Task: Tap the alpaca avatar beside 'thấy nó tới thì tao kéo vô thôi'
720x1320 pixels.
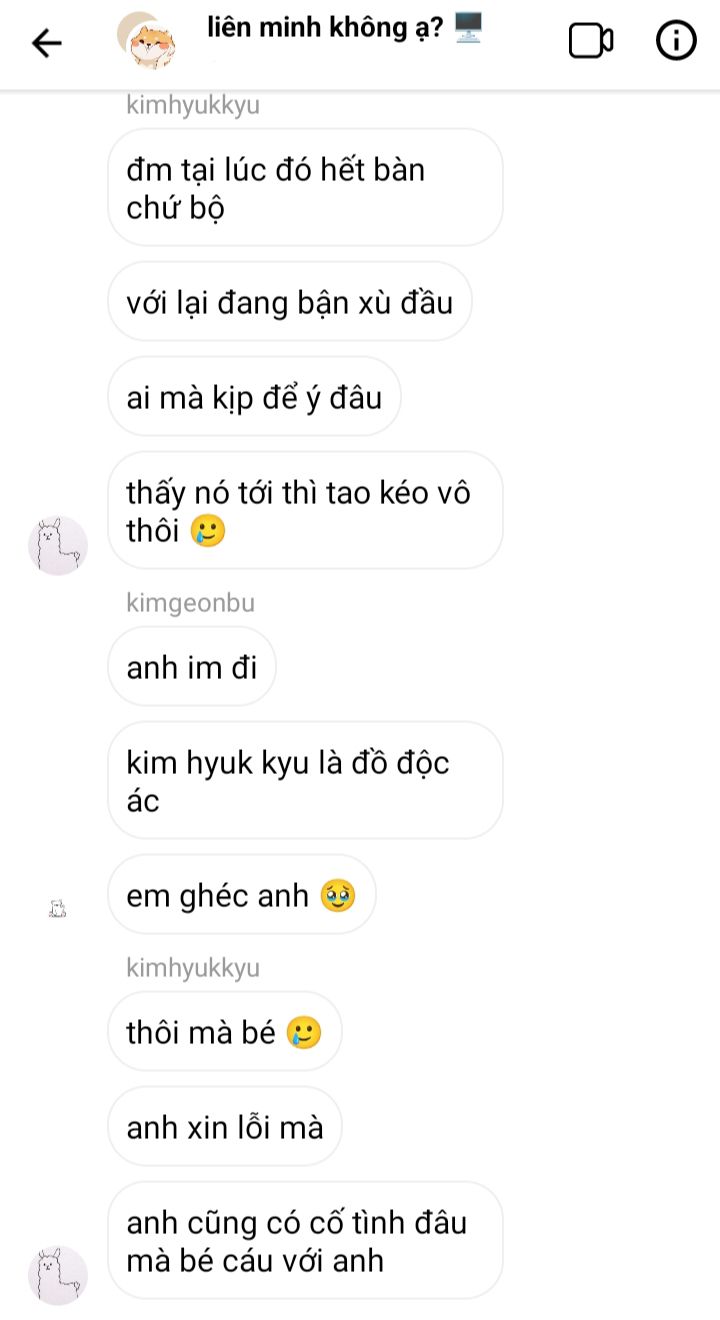Action: coord(58,545)
